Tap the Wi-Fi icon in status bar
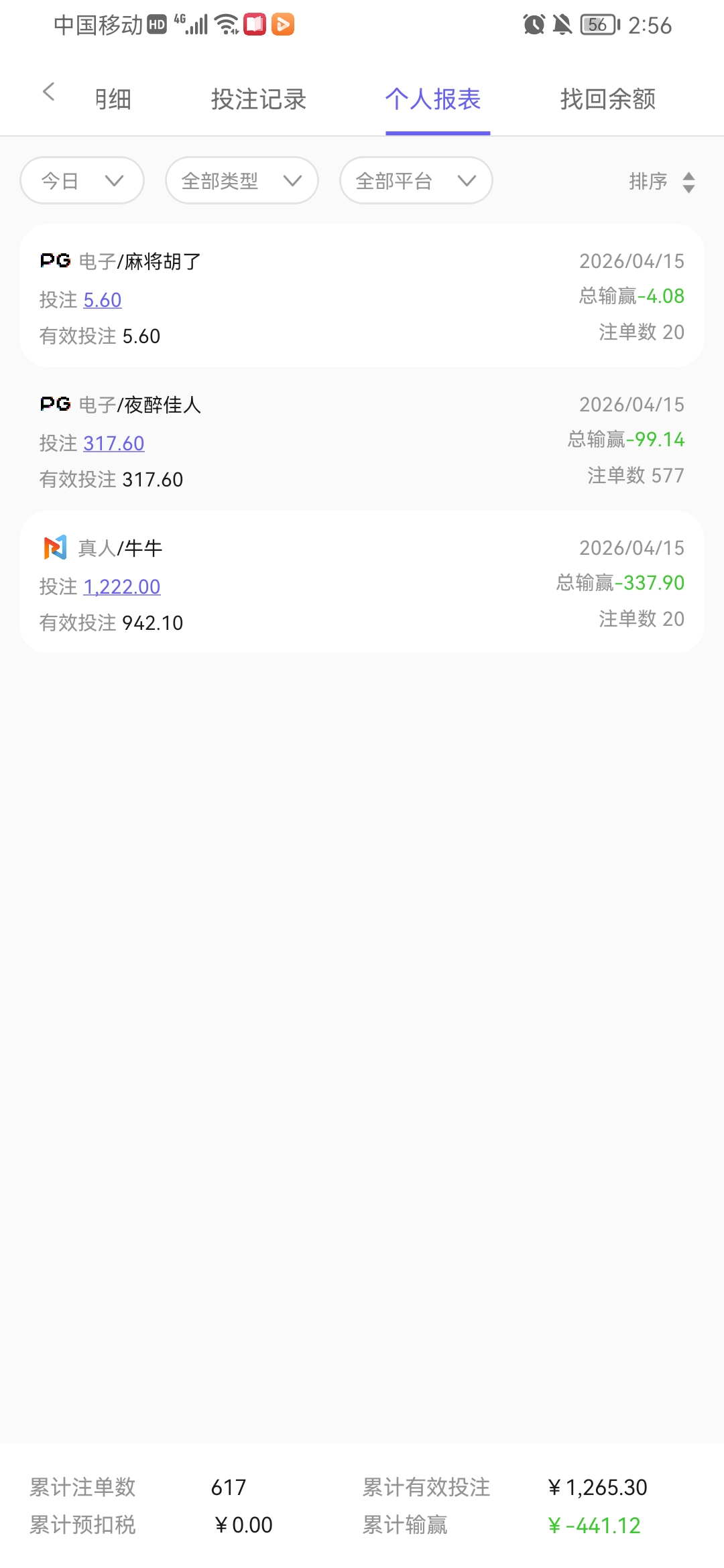 [x=226, y=24]
